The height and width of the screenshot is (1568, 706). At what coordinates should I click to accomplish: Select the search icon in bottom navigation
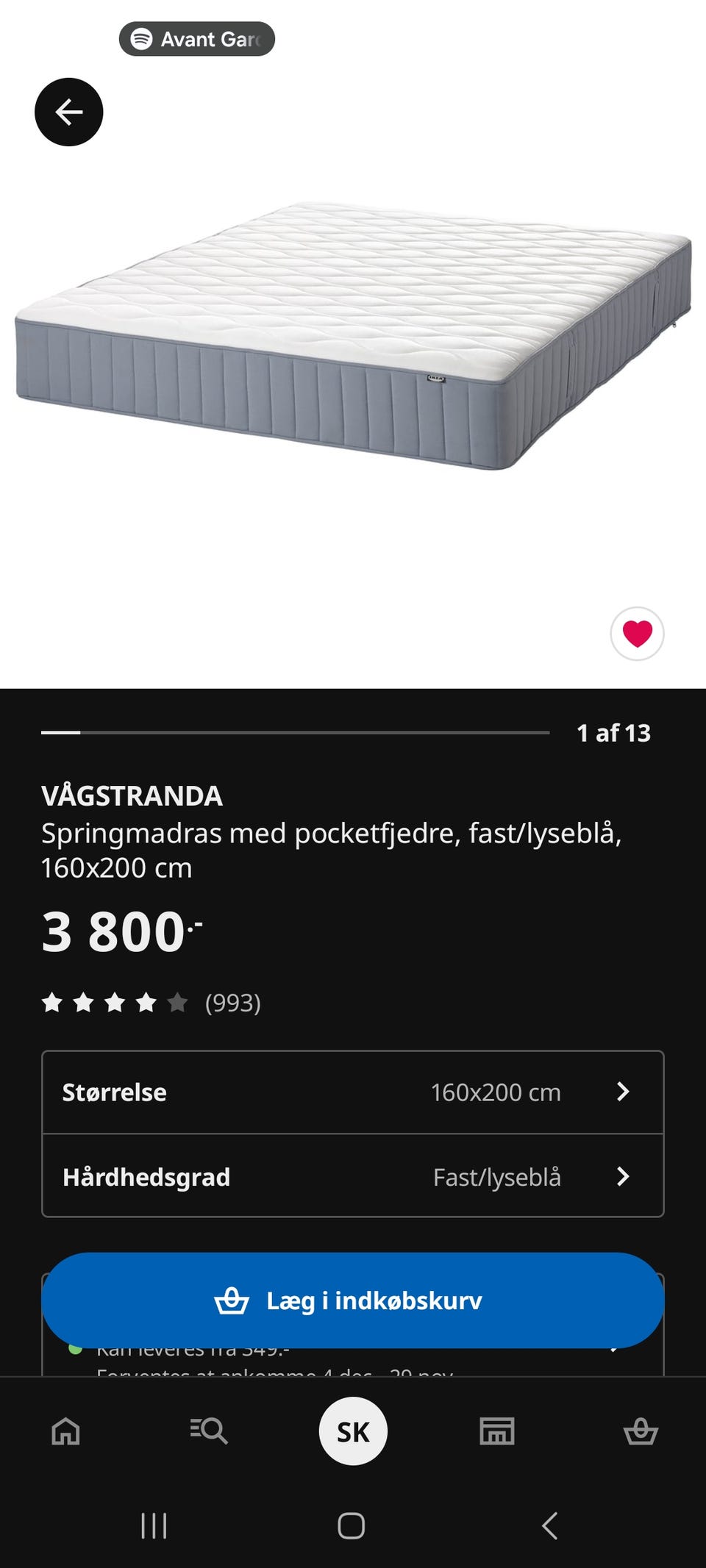[208, 1431]
